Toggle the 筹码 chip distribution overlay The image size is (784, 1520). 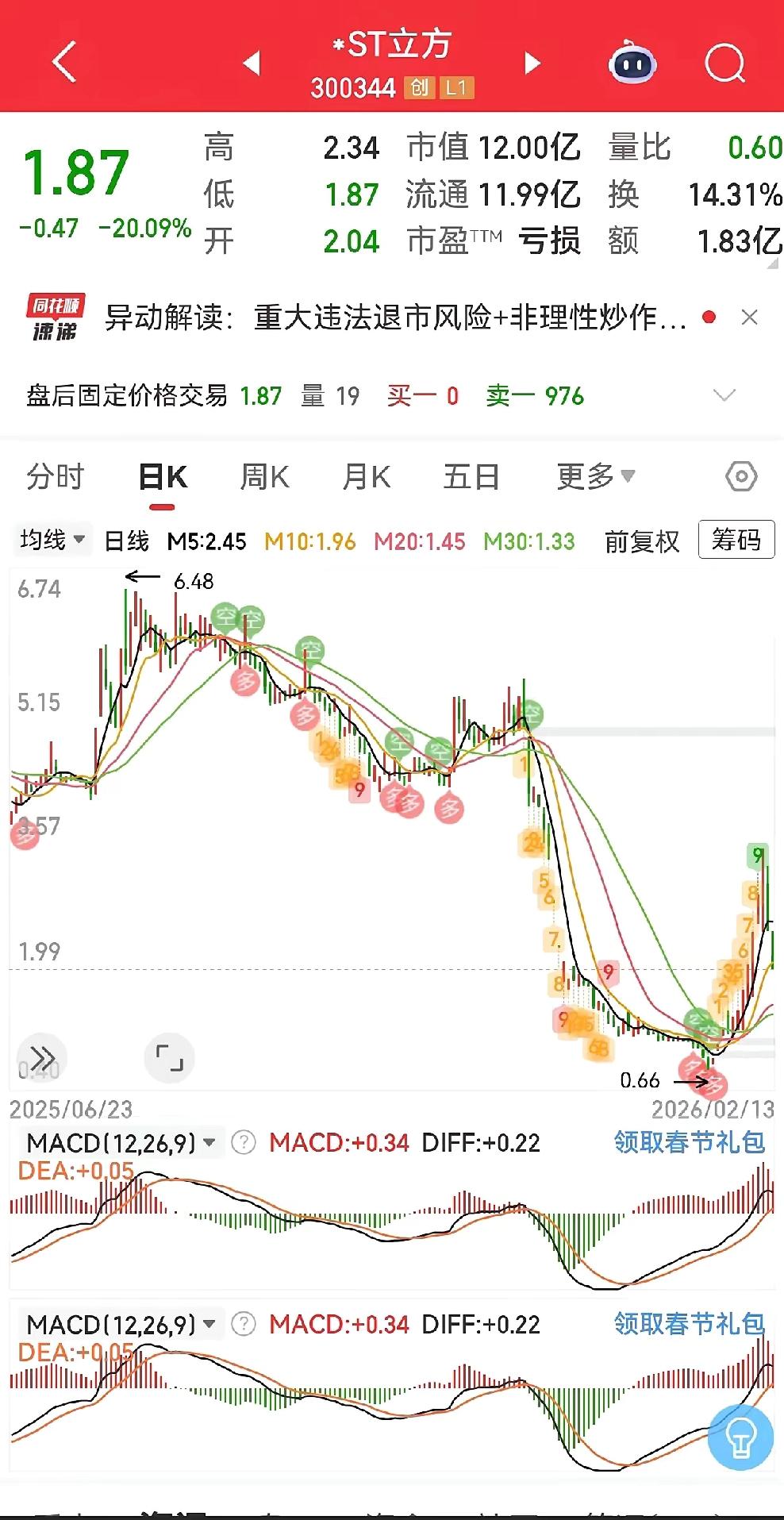tap(736, 539)
